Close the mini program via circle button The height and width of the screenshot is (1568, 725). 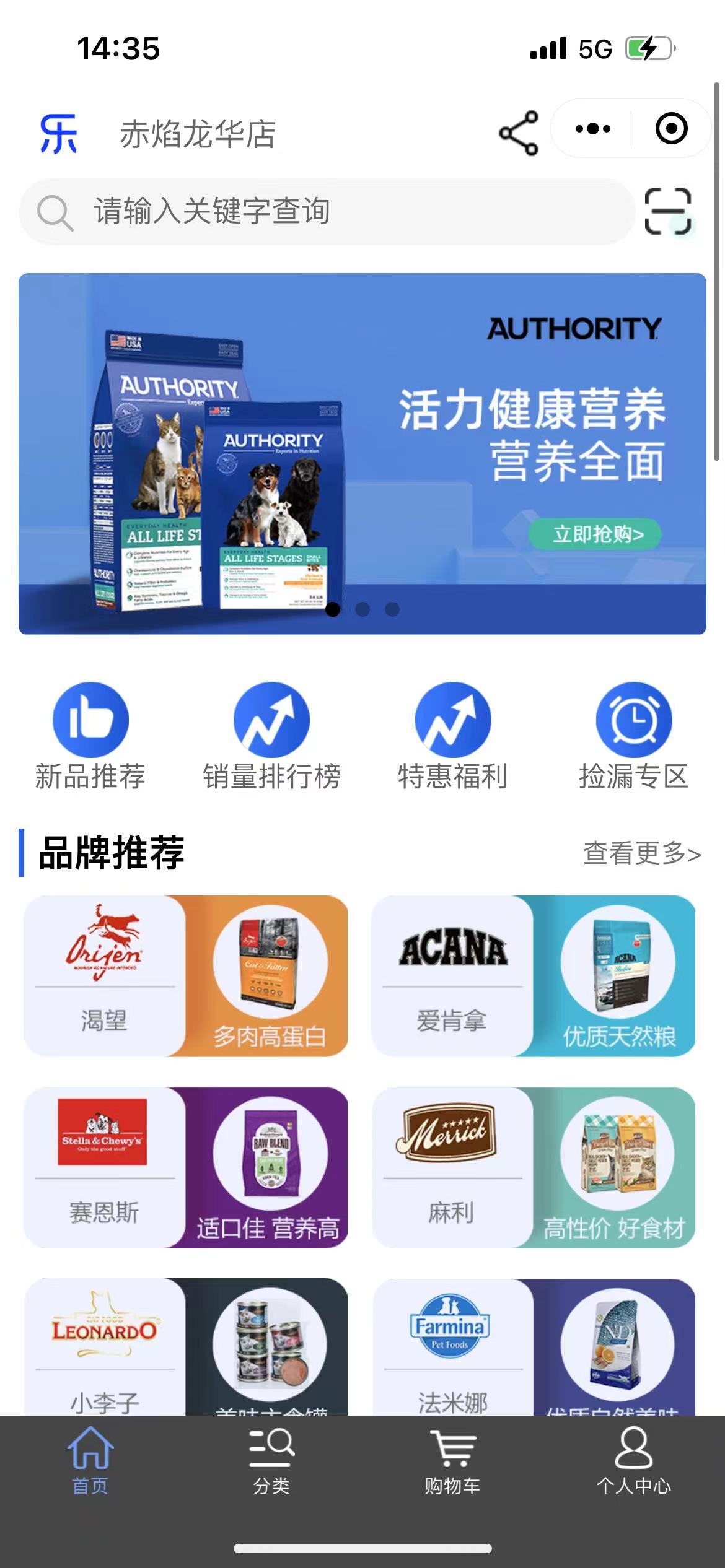671,129
